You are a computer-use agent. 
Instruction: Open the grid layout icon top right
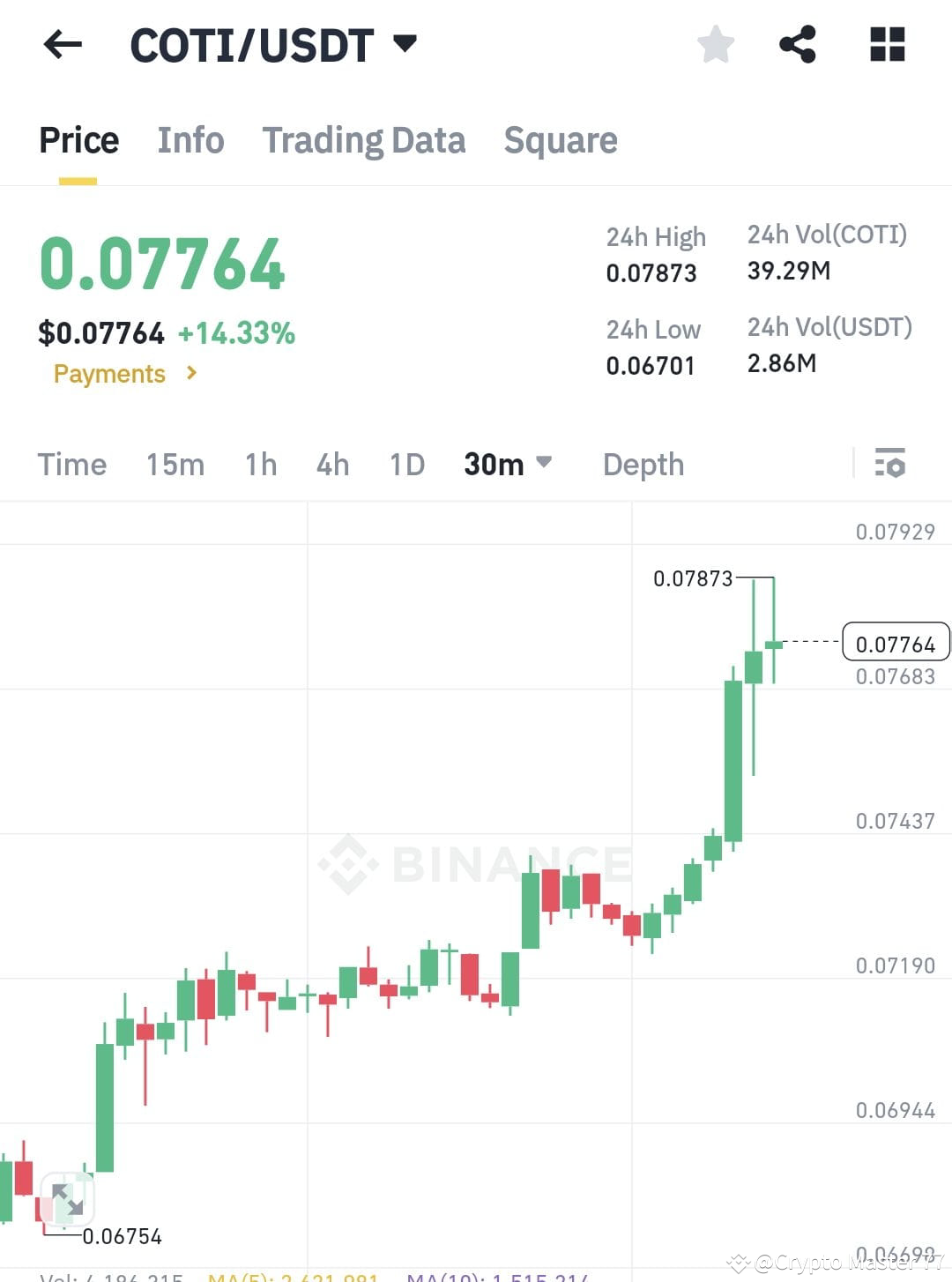[x=887, y=45]
